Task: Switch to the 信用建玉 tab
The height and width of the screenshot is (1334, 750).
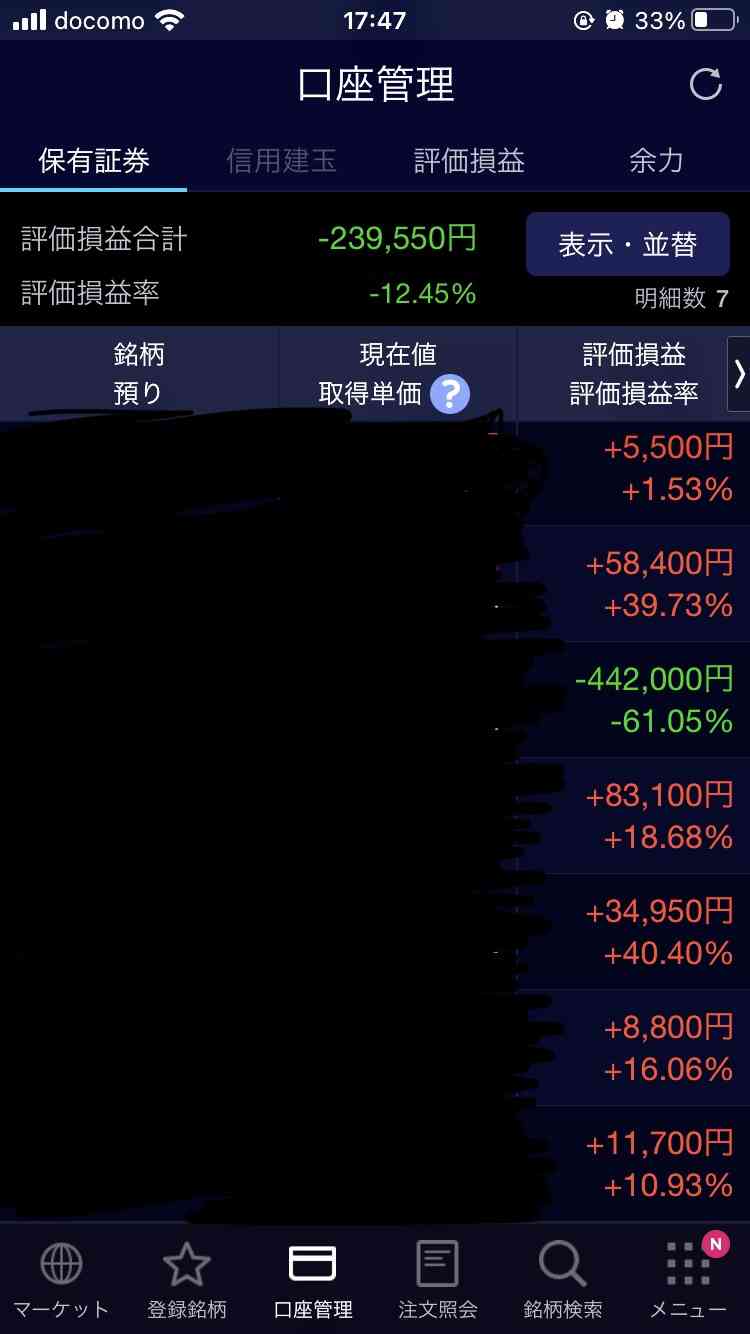Action: [281, 161]
